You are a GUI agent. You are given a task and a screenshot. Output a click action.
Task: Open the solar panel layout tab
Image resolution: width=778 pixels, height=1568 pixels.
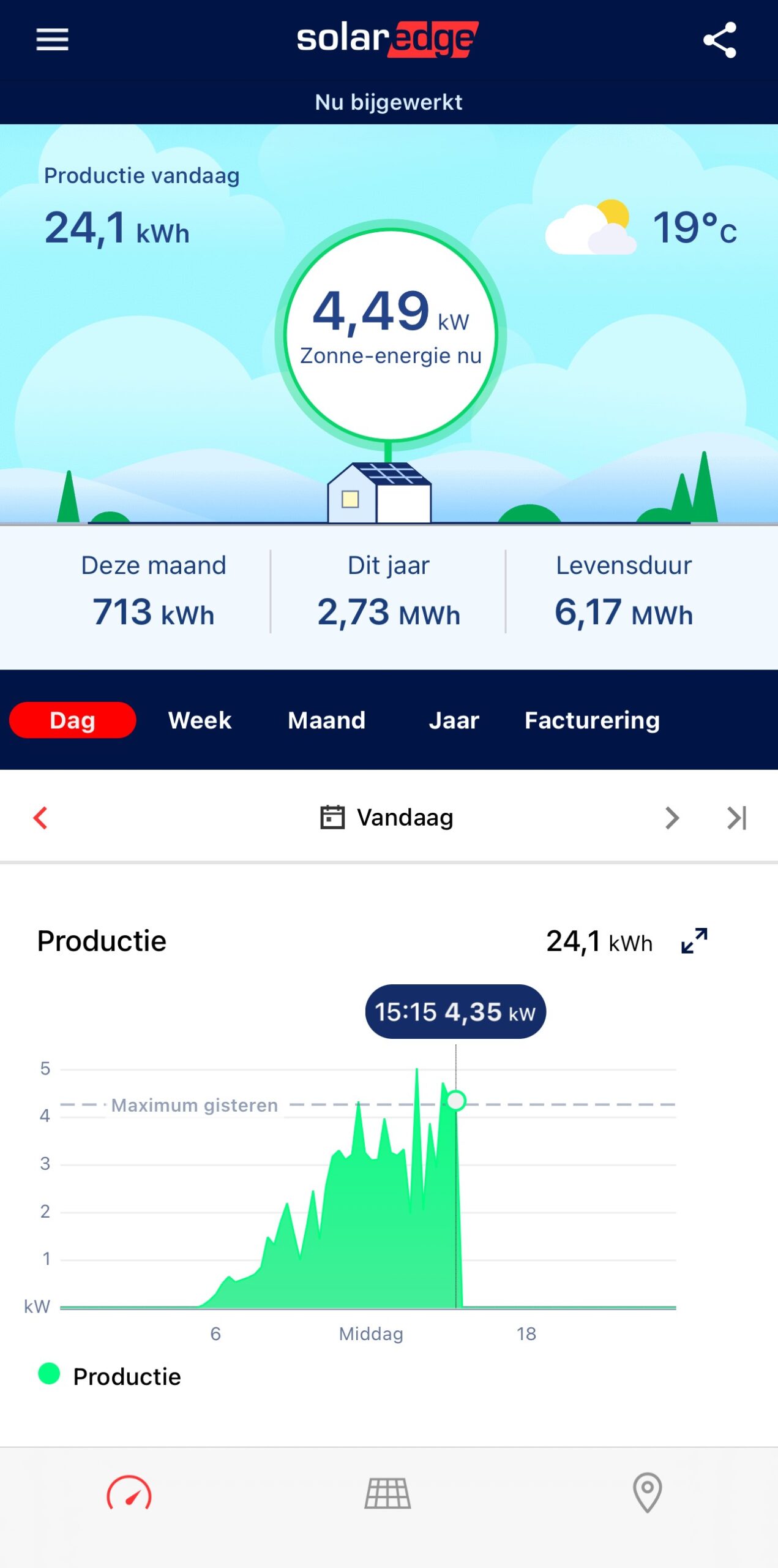point(388,1493)
